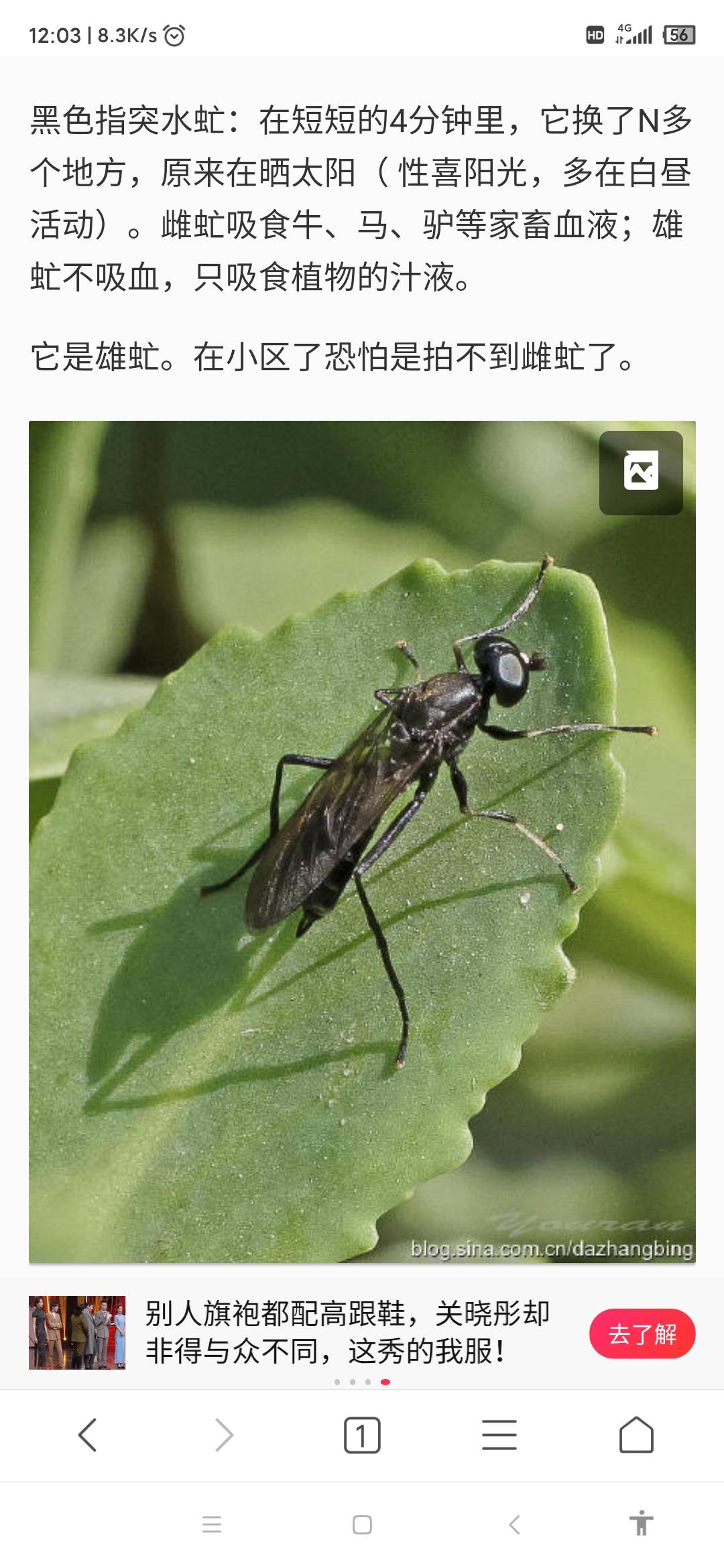Tap the system home button

pyautogui.click(x=362, y=1524)
